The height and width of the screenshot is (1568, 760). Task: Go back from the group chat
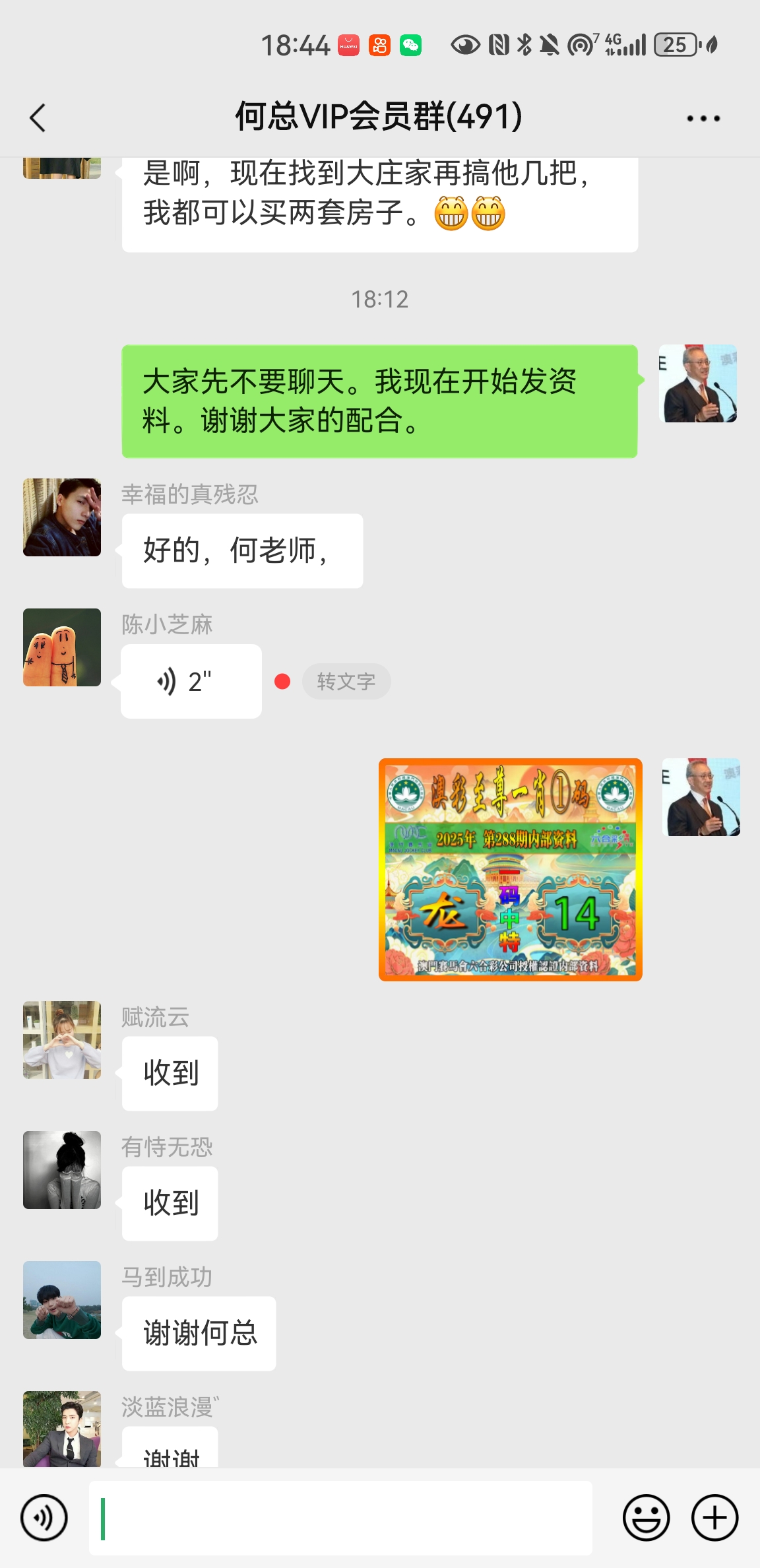(x=38, y=118)
